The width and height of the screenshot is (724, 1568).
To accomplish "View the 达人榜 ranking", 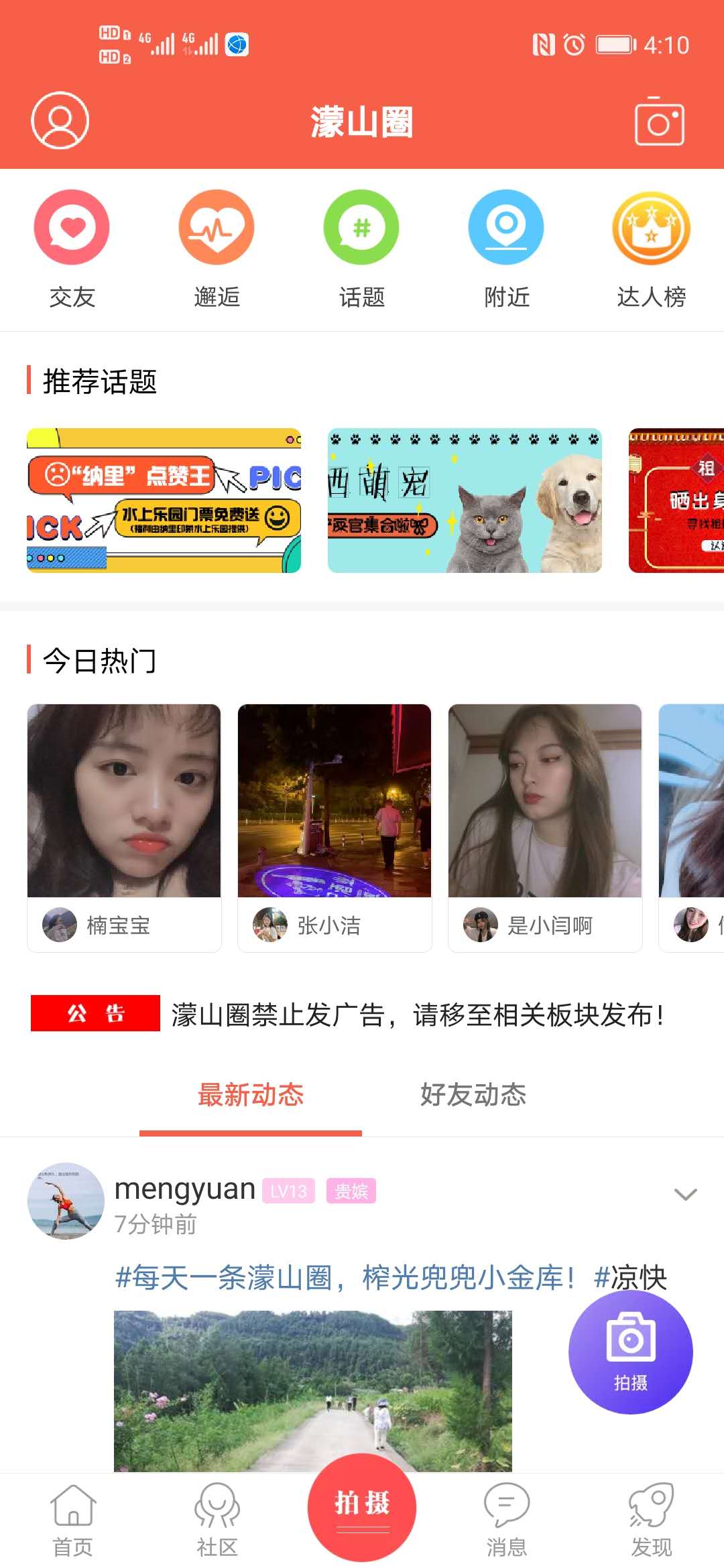I will (x=651, y=249).
